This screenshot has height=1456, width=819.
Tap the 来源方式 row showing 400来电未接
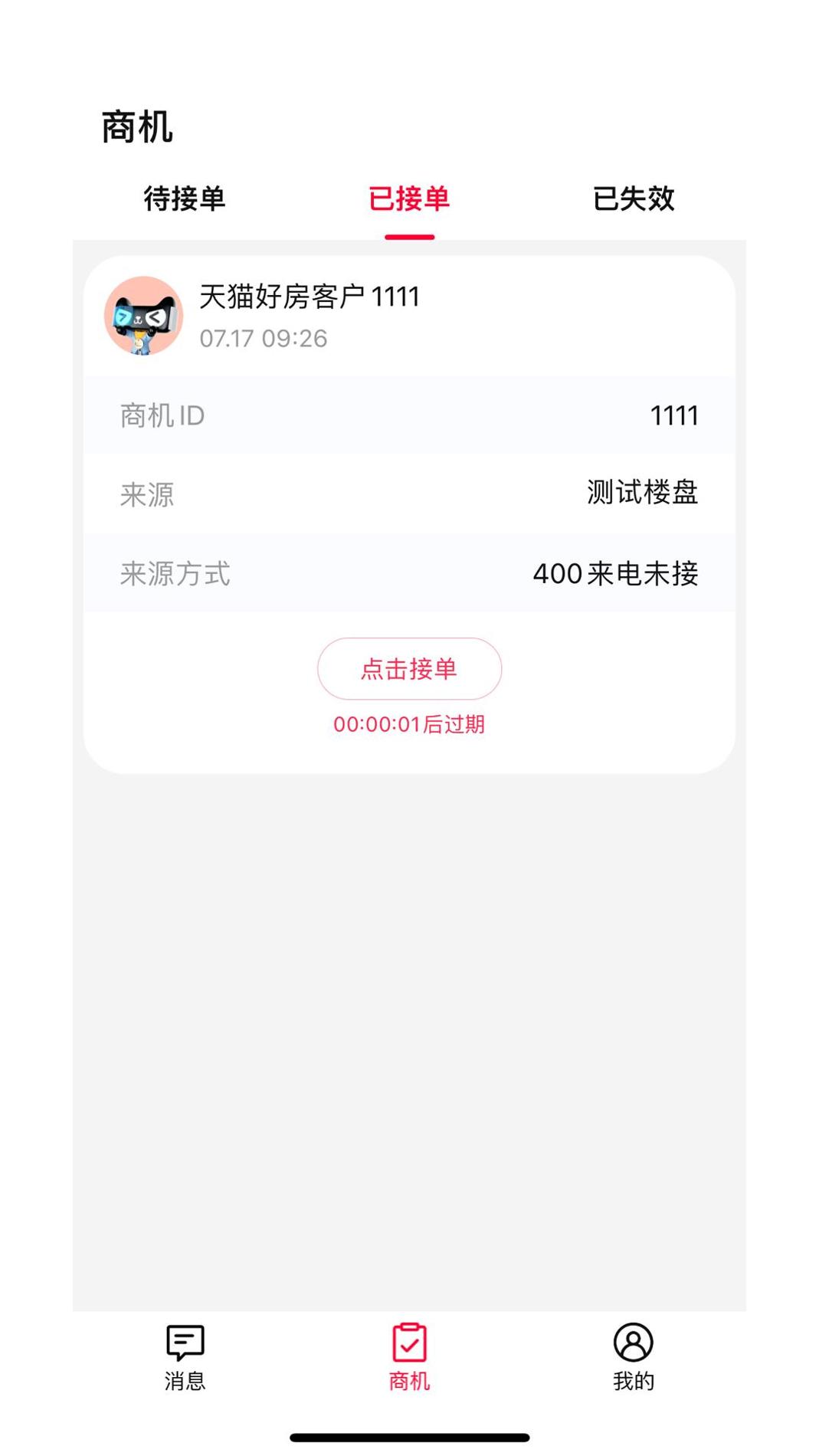tap(409, 575)
